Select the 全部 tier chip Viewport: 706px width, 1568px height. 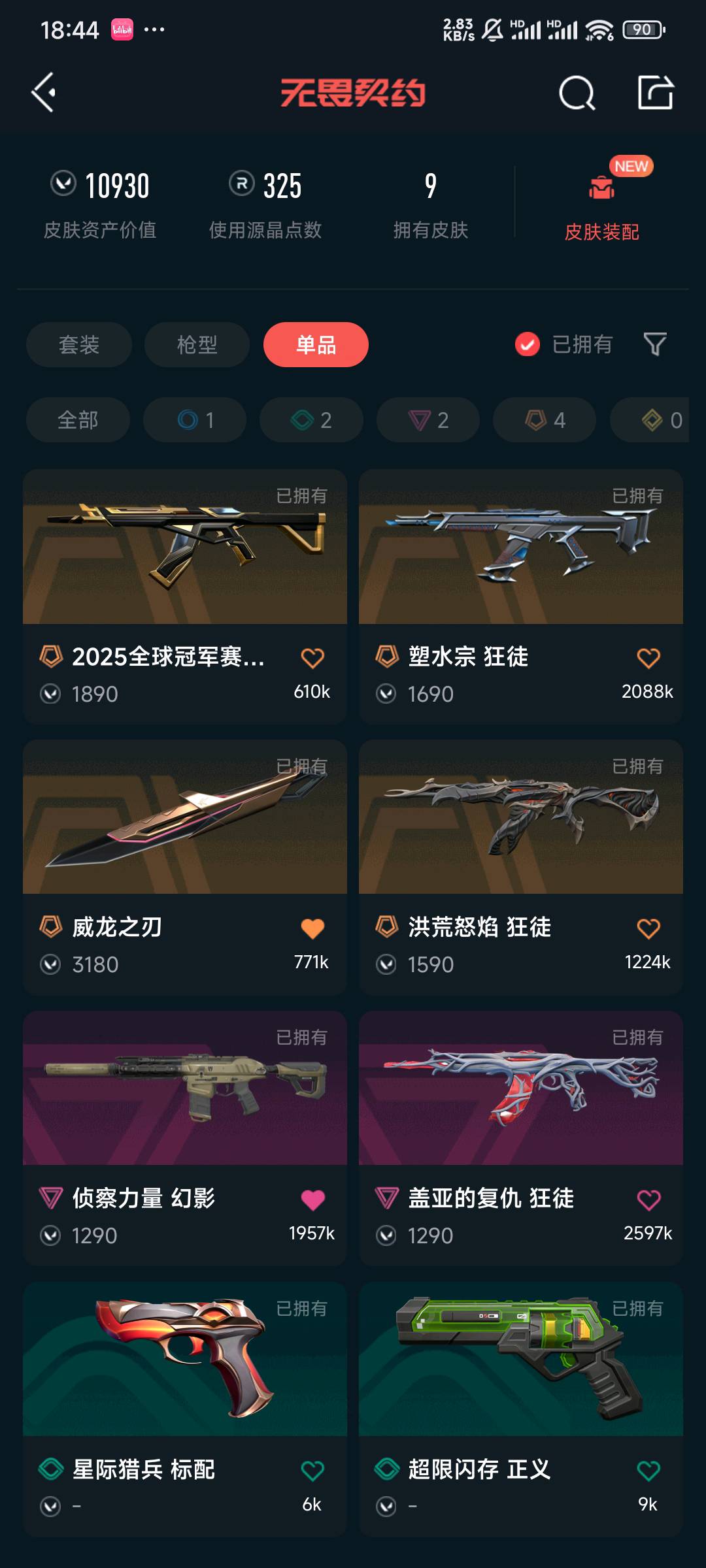78,420
